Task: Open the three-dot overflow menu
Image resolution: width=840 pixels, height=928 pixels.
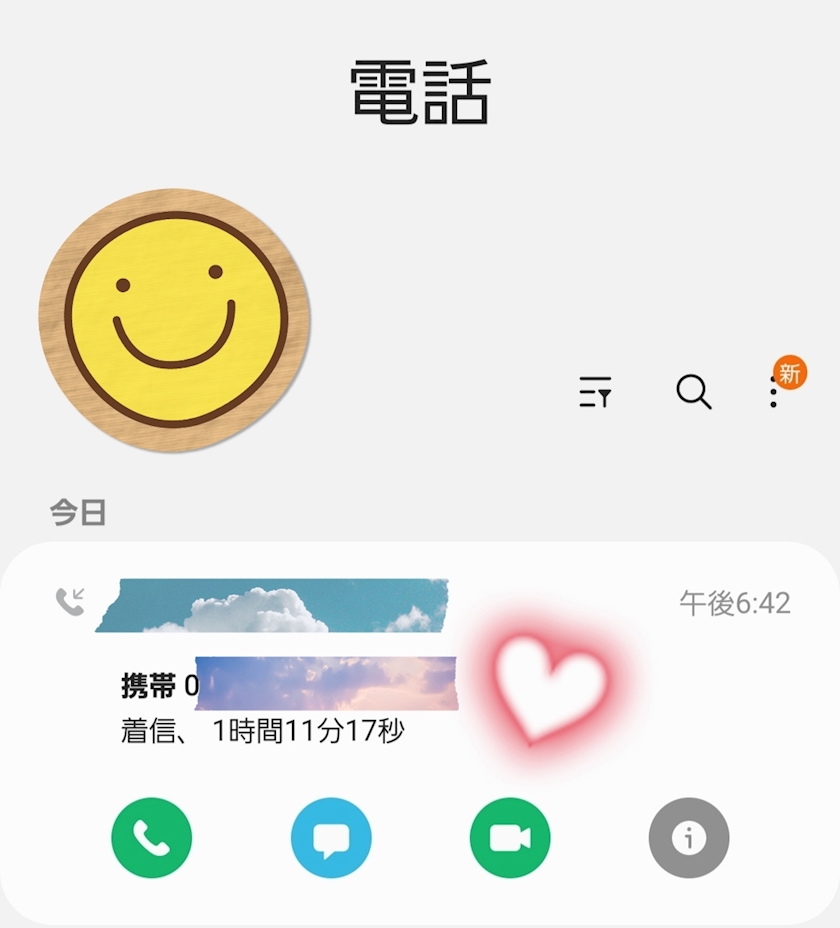Action: (773, 392)
